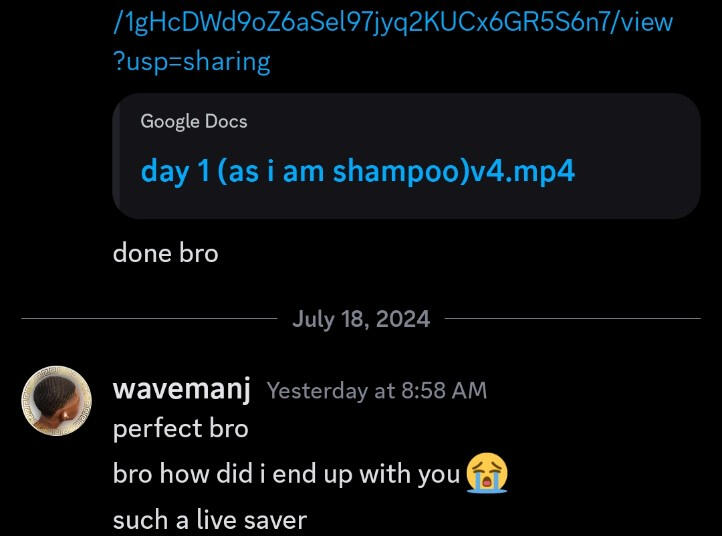Open the Google Drive sharing link

[x=393, y=22]
